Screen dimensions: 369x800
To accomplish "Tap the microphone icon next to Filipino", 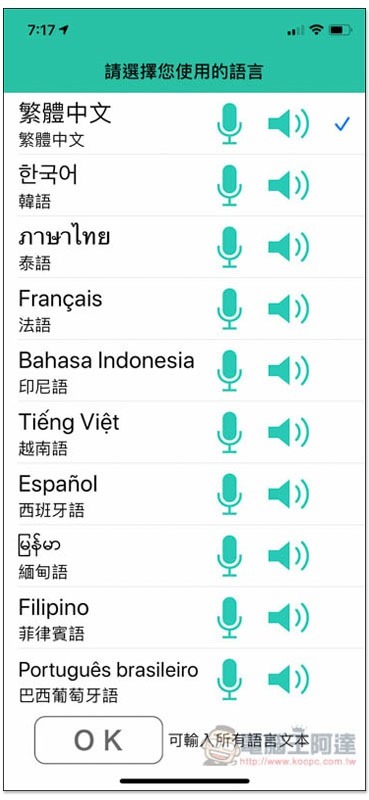I will tap(229, 618).
